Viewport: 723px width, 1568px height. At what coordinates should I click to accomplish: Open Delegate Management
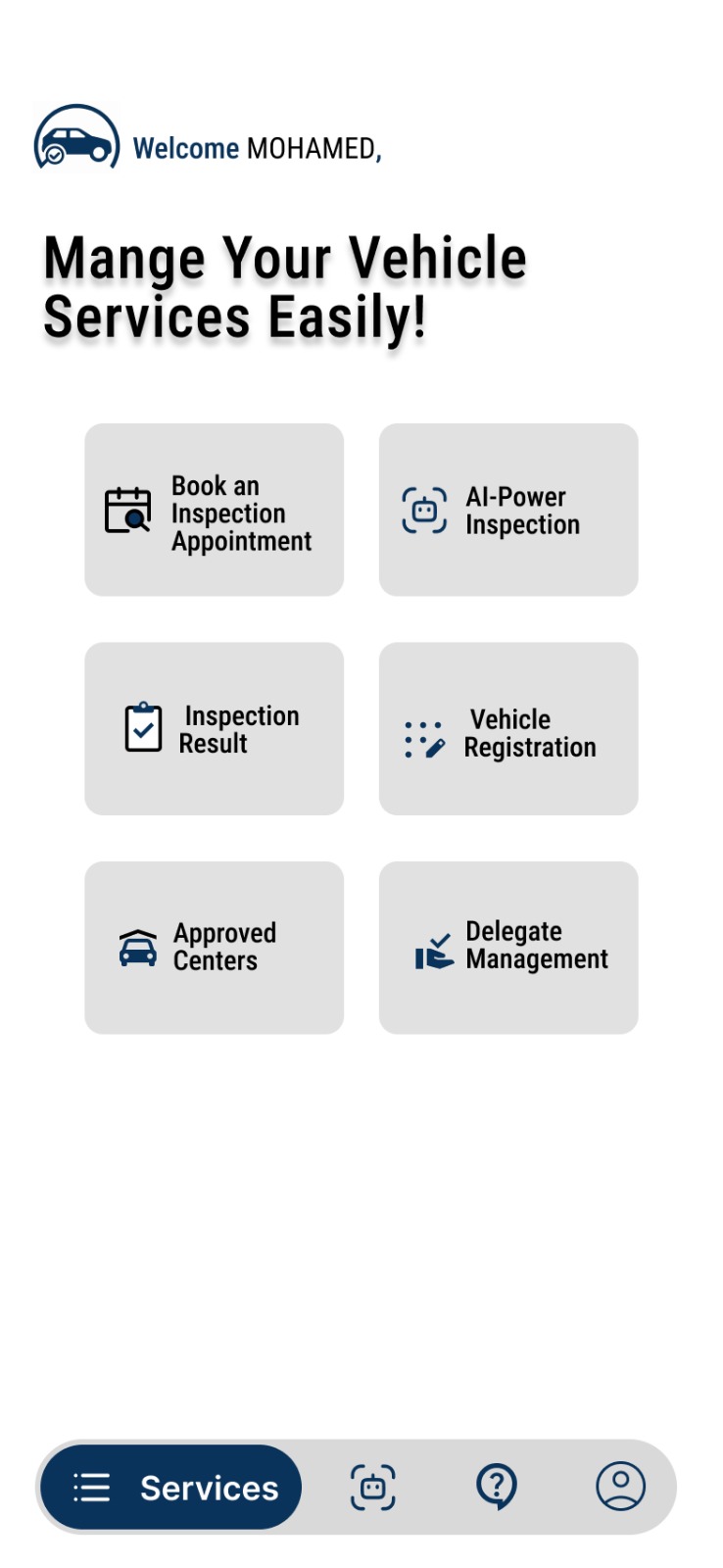pos(508,947)
